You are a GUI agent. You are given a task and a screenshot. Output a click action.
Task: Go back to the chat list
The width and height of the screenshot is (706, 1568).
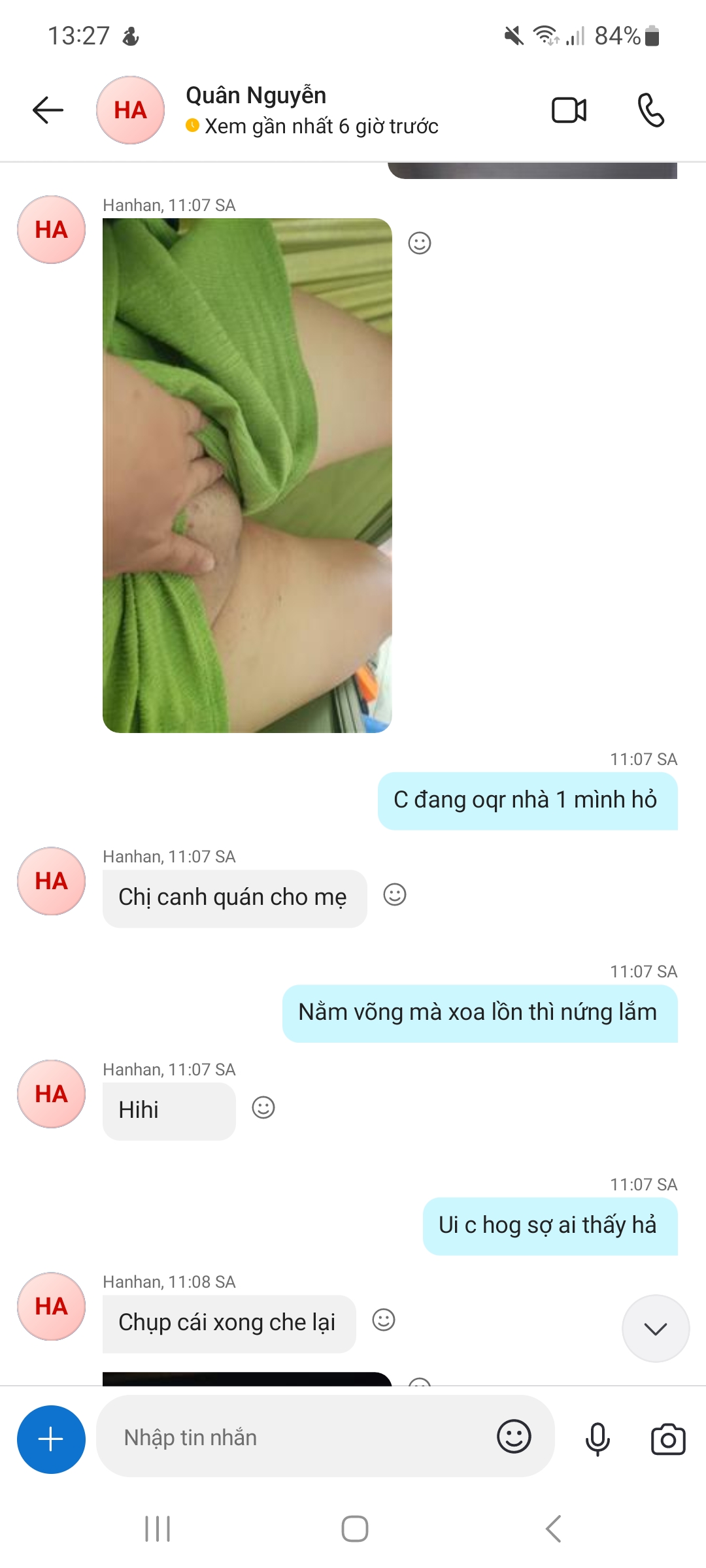pos(48,110)
